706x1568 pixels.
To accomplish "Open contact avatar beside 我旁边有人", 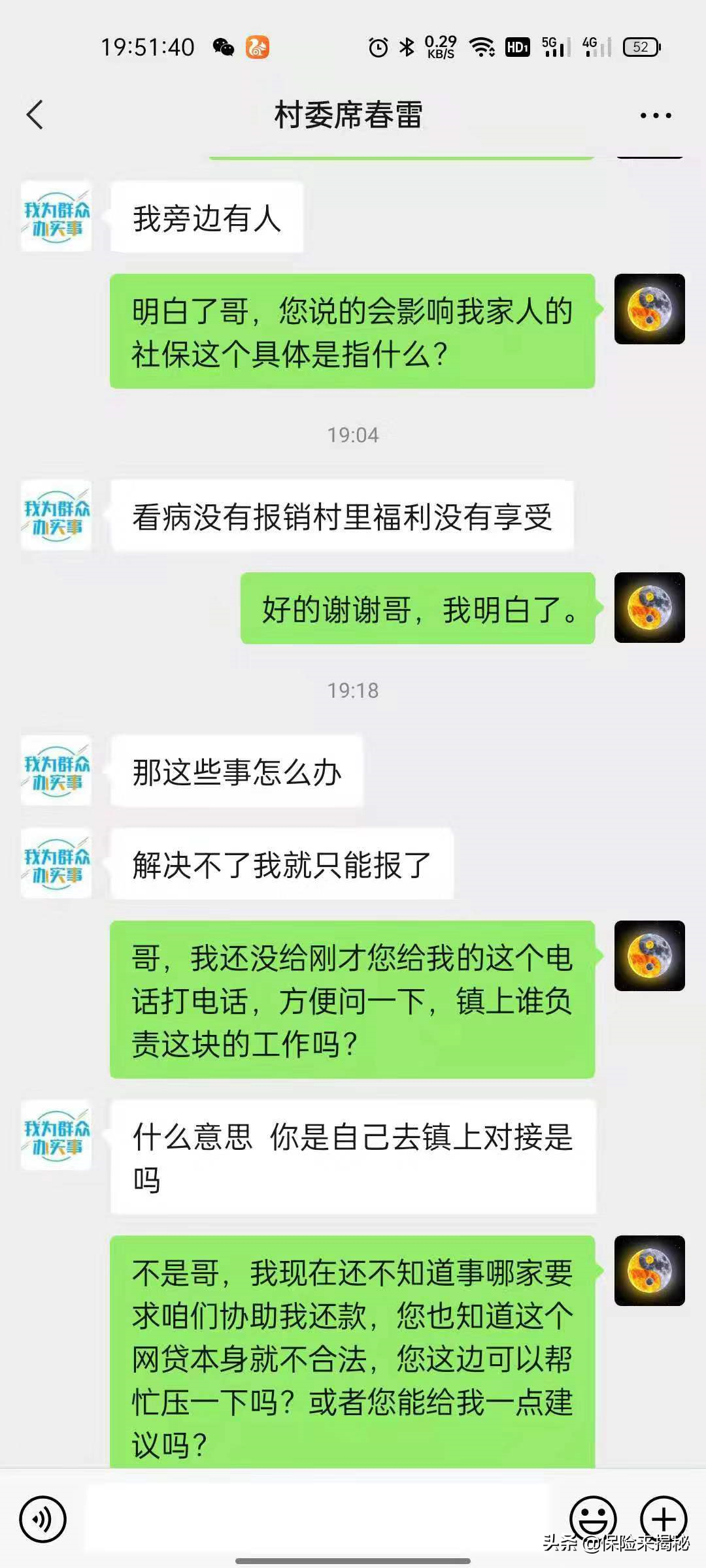I will 56,217.
